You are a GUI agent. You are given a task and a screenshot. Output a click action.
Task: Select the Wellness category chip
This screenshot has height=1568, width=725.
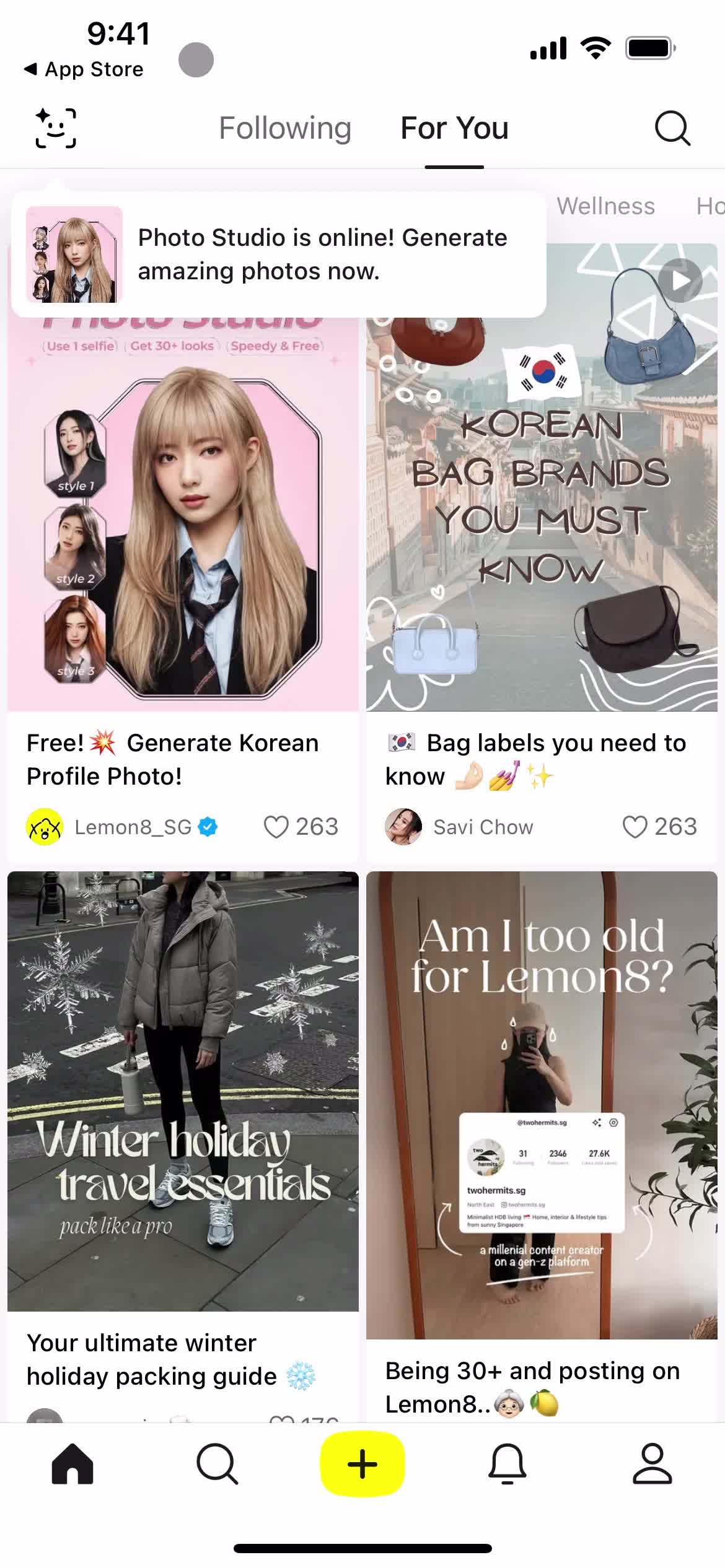pos(605,206)
